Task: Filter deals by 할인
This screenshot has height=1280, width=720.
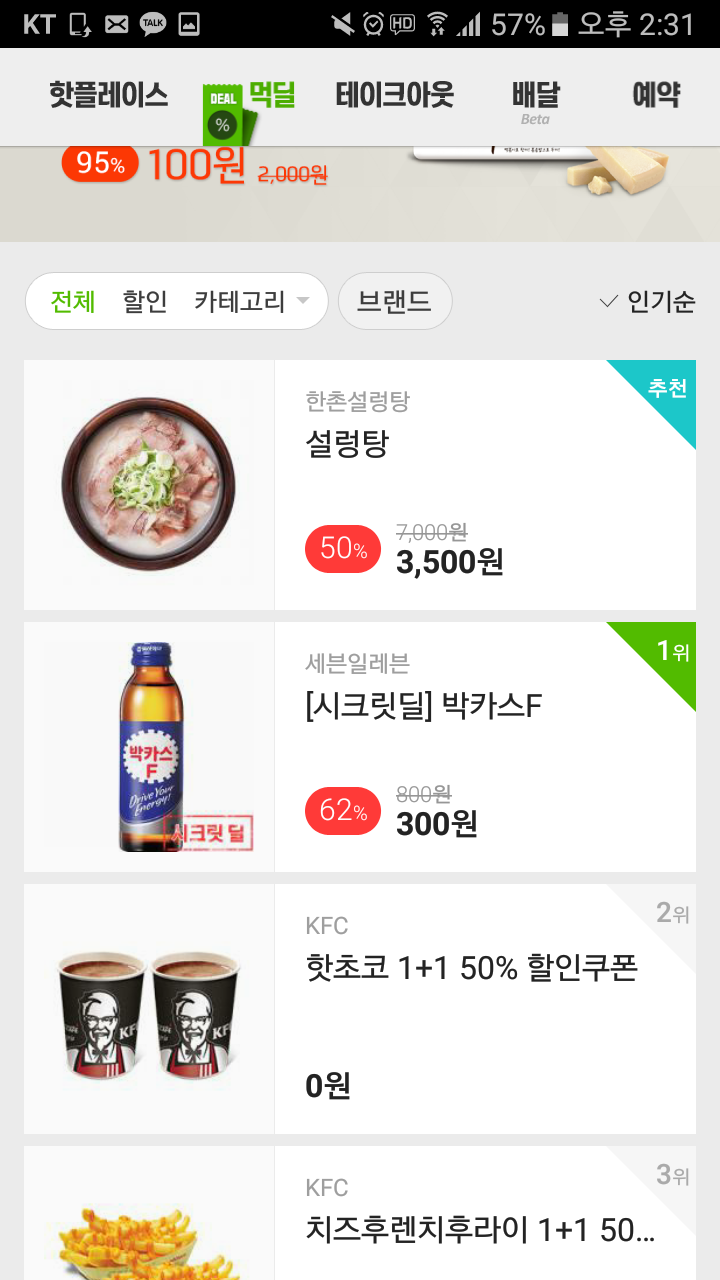Action: [x=145, y=301]
